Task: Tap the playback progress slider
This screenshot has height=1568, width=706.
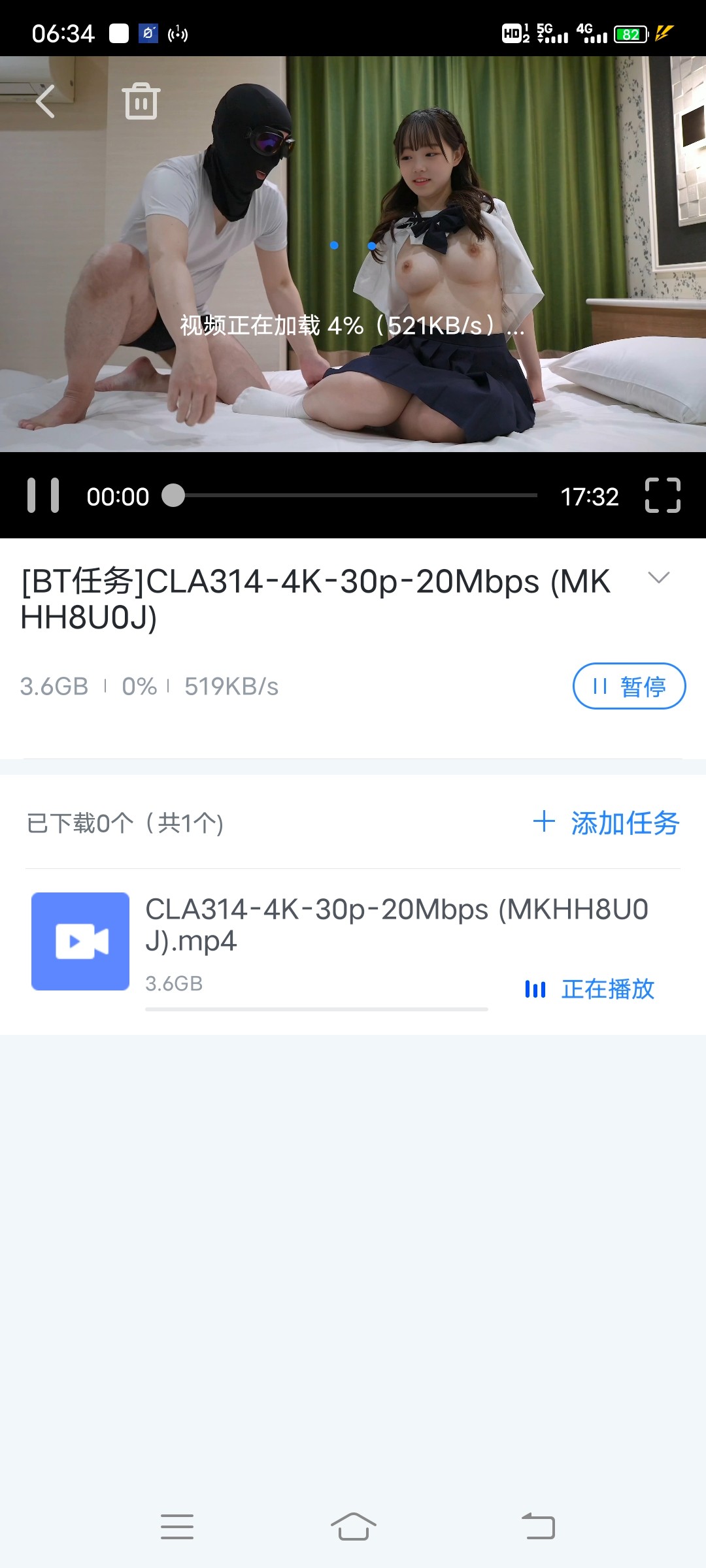Action: (353, 496)
